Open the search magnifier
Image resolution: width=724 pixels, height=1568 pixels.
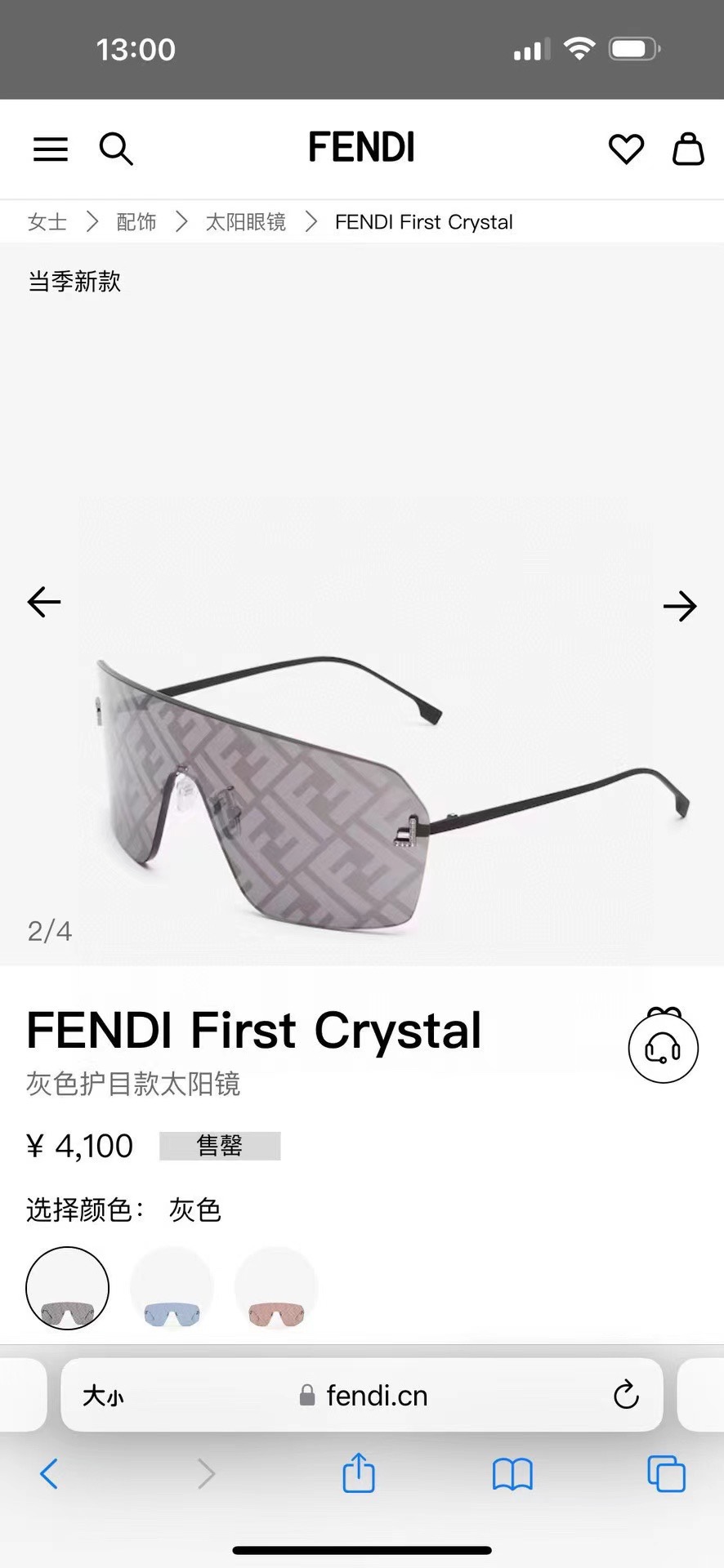(116, 149)
